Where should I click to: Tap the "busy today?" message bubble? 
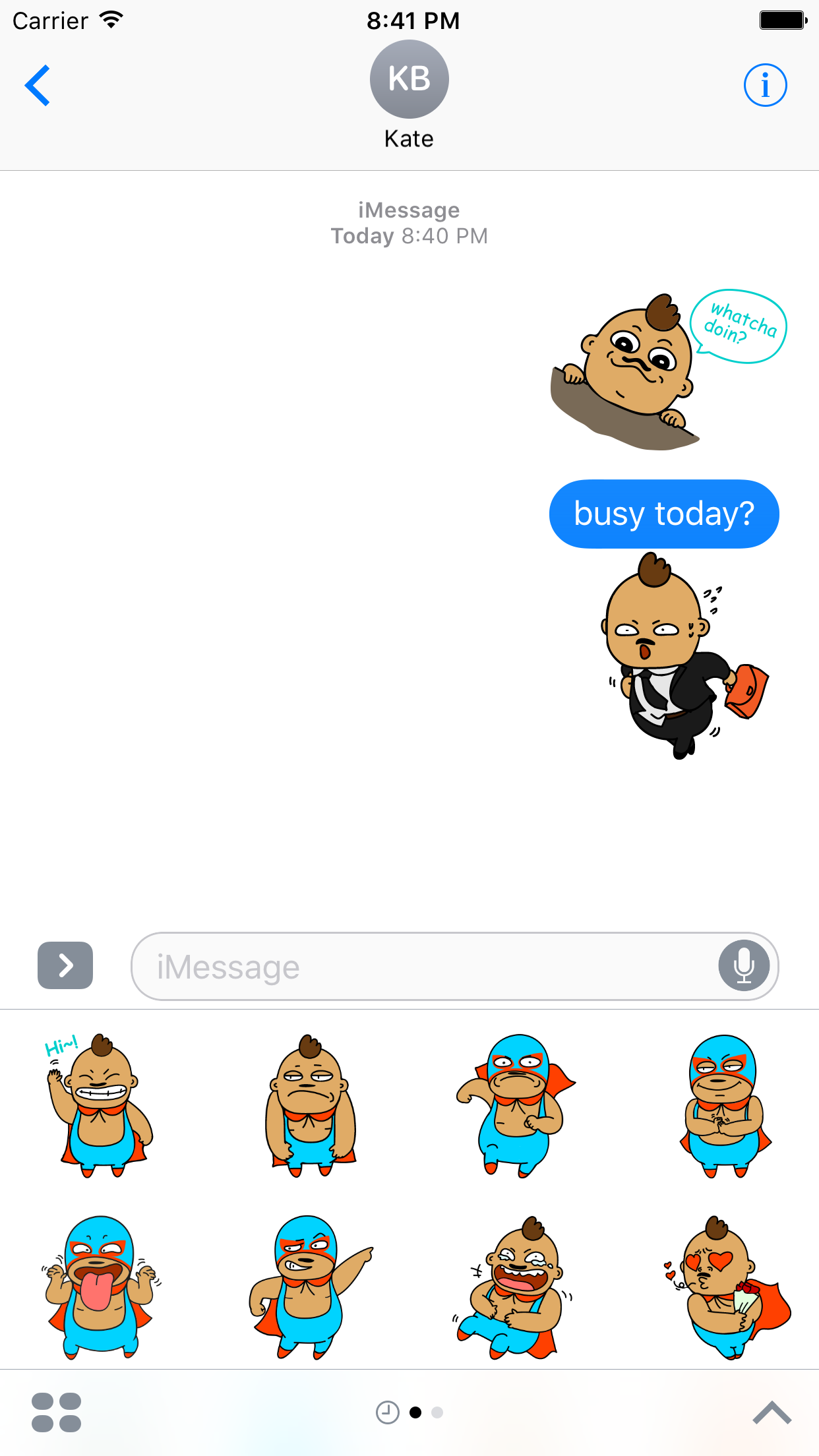tap(664, 514)
